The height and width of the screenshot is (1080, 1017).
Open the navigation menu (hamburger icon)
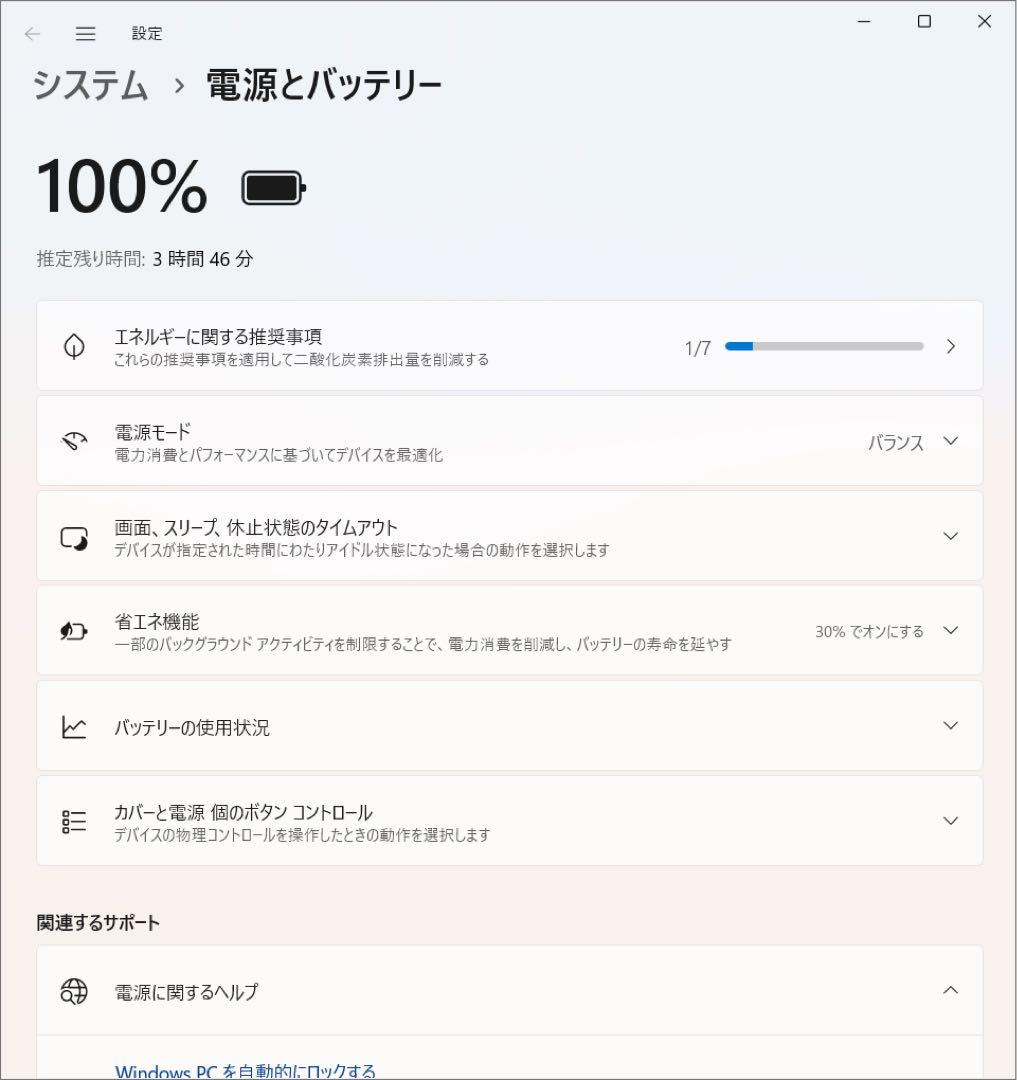85,33
